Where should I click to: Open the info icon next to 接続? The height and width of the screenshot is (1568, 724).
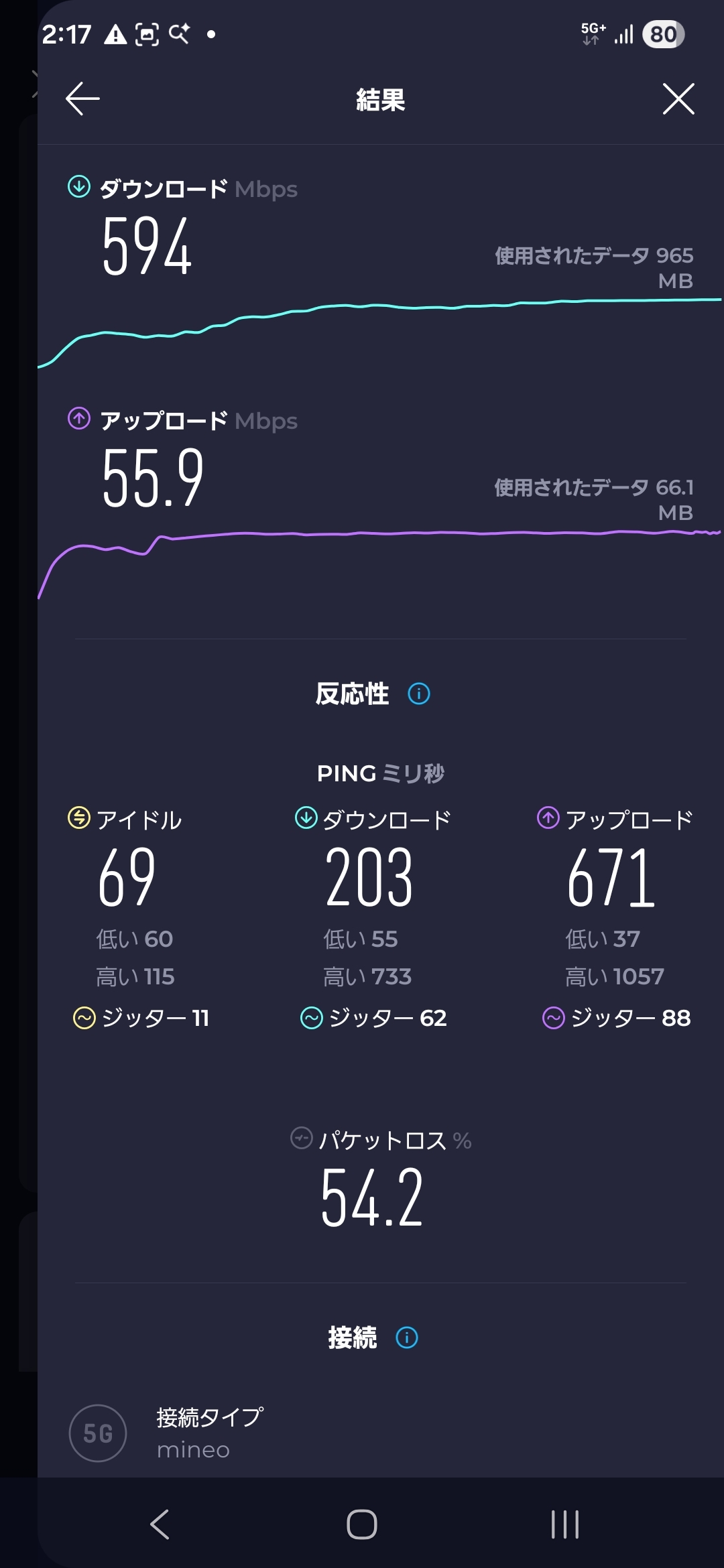(407, 1337)
